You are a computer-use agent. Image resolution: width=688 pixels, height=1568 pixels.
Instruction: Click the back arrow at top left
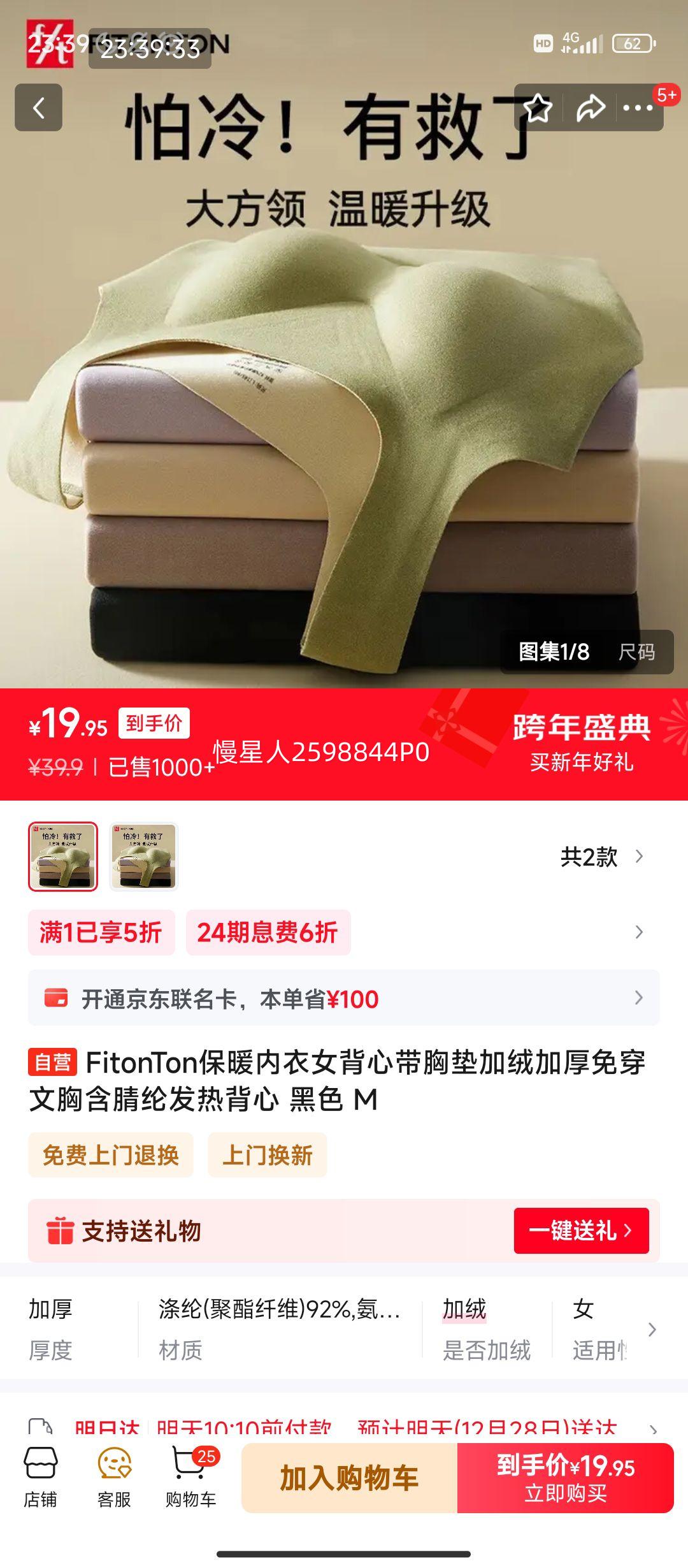point(38,108)
